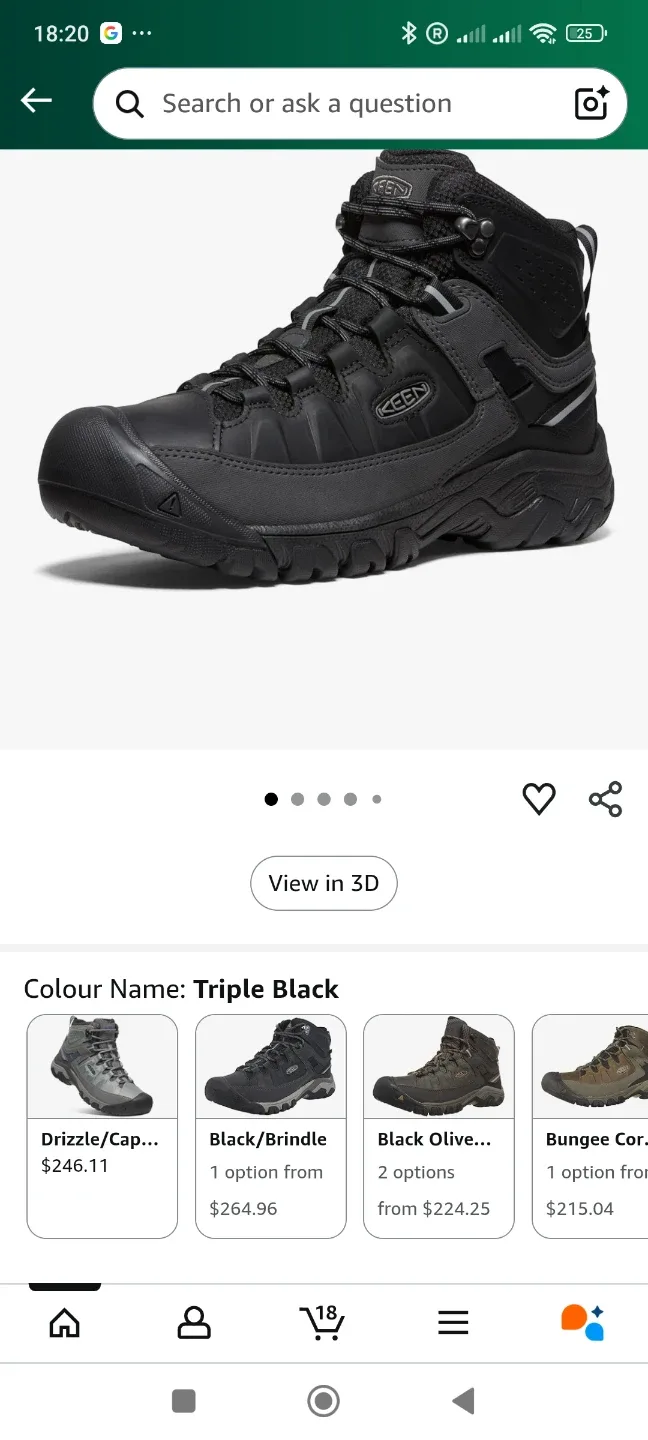648x1440 pixels.
Task: Open the shopping cart with 18 items
Action: point(323,1323)
